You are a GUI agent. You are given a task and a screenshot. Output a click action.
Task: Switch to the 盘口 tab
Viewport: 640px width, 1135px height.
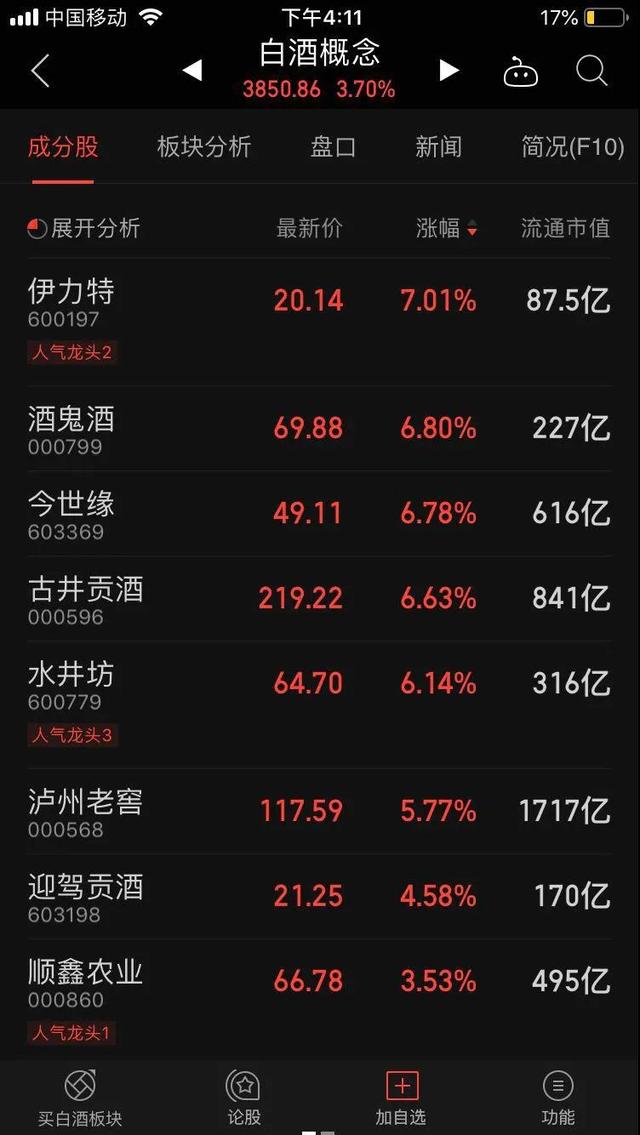[333, 147]
